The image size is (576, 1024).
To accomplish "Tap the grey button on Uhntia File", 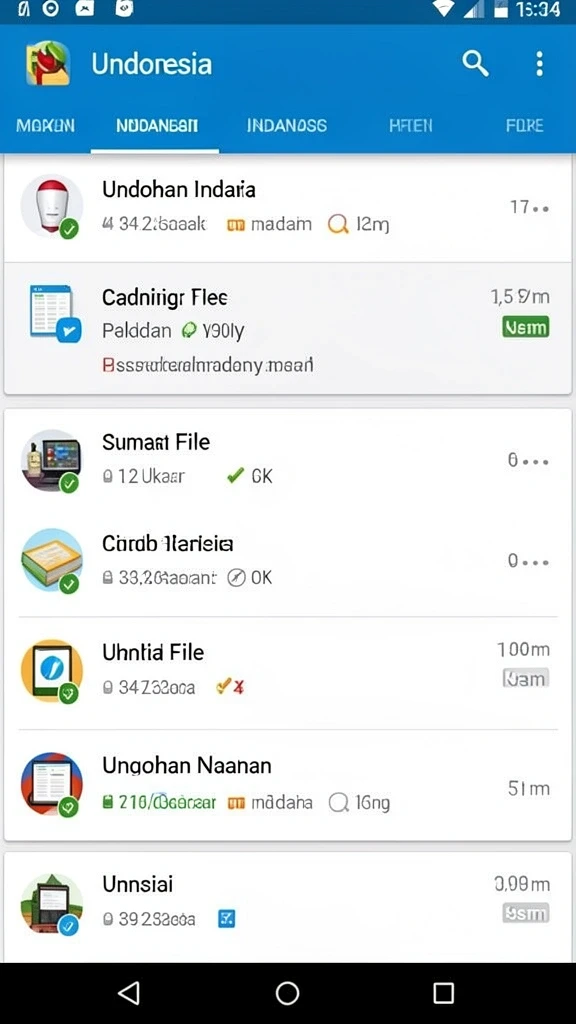I will tap(526, 679).
